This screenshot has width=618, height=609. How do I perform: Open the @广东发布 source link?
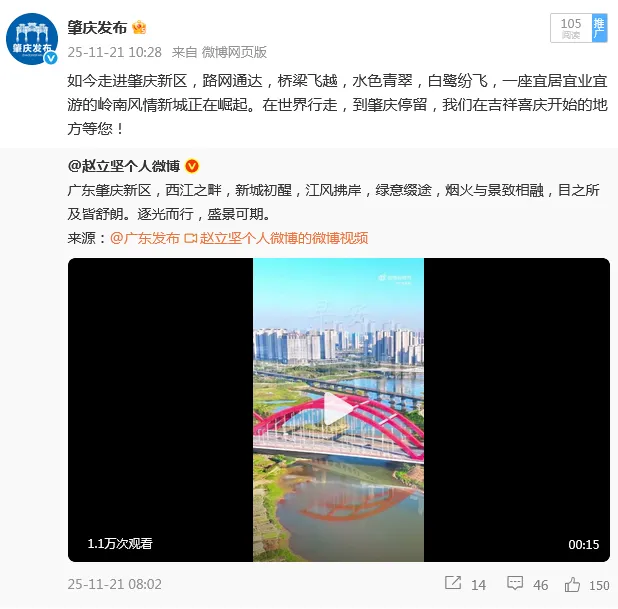(145, 238)
